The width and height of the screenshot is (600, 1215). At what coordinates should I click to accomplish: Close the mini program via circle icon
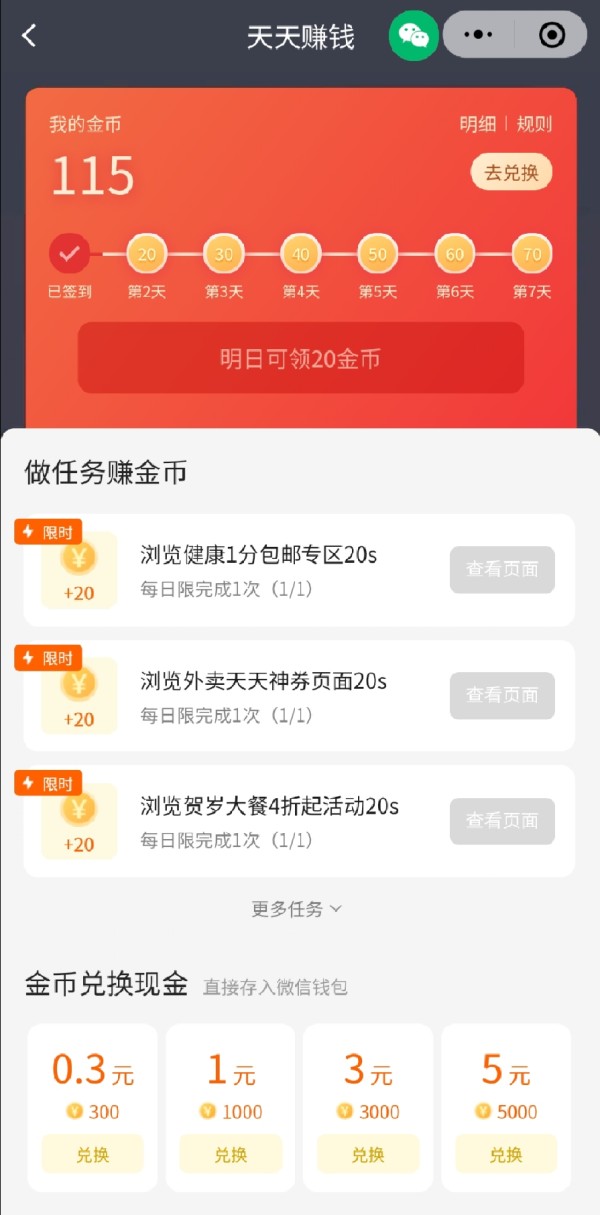coord(551,35)
